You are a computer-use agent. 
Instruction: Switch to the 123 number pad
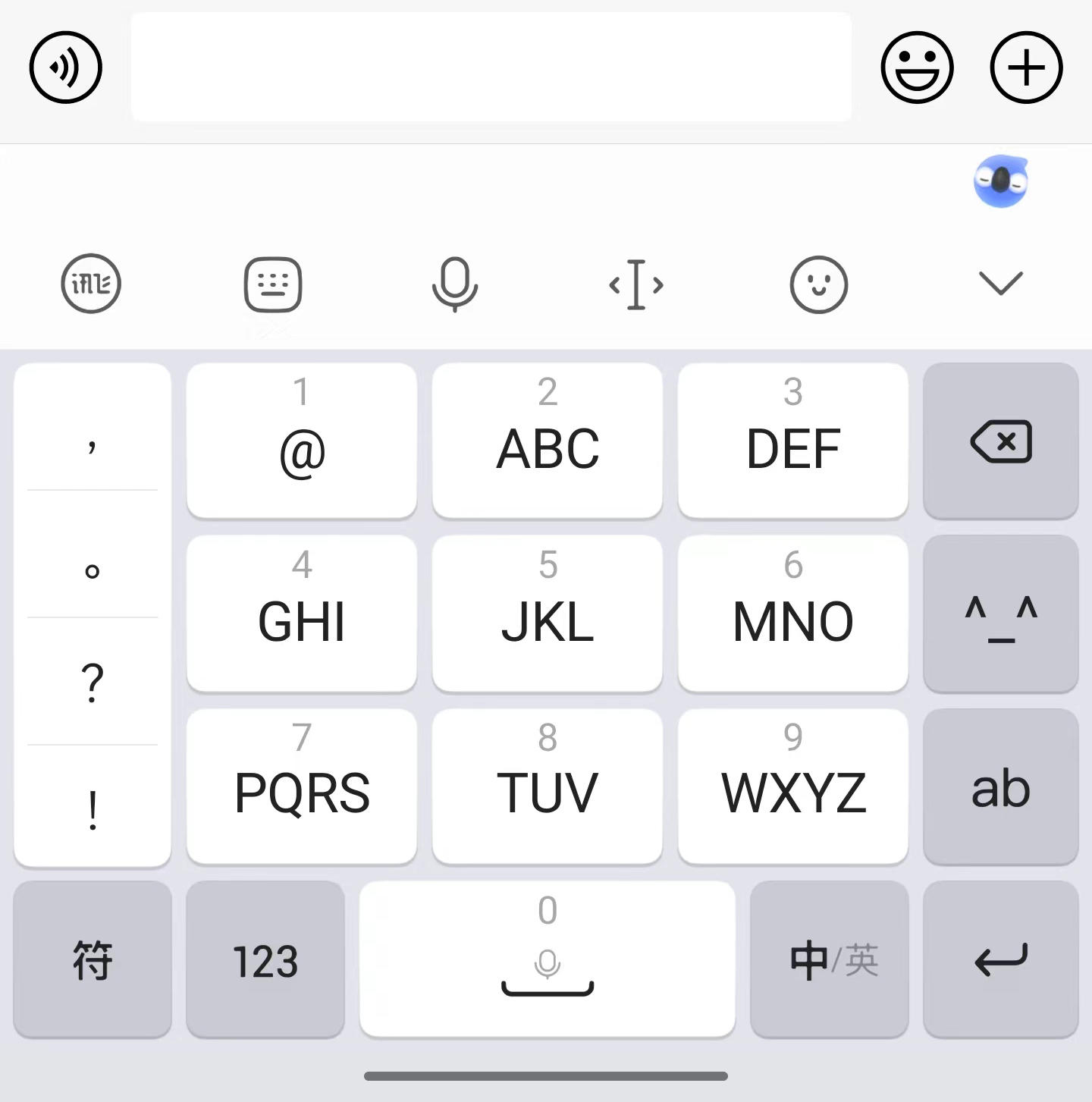(265, 959)
